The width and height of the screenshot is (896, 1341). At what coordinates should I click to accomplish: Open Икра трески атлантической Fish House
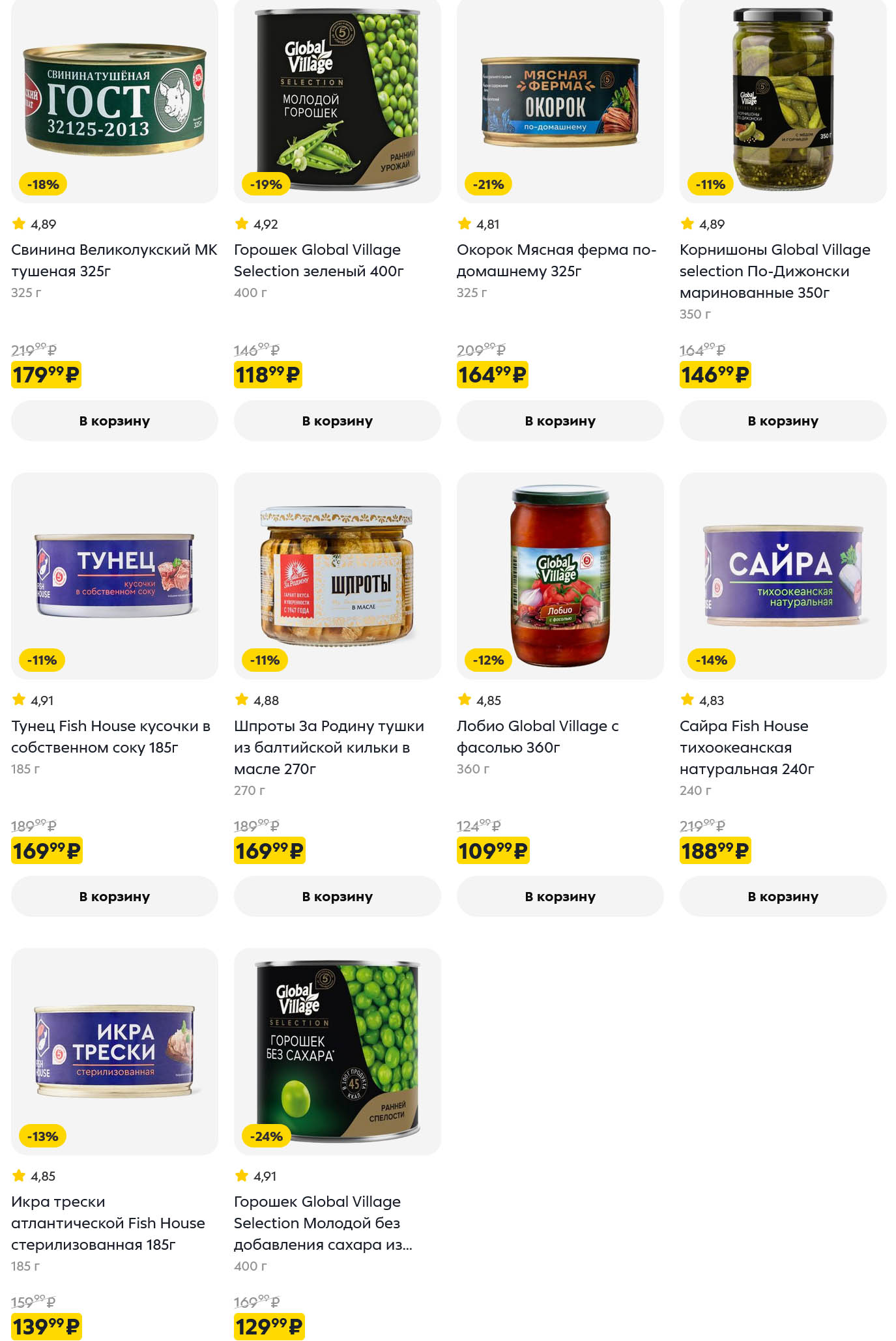pos(108,1223)
